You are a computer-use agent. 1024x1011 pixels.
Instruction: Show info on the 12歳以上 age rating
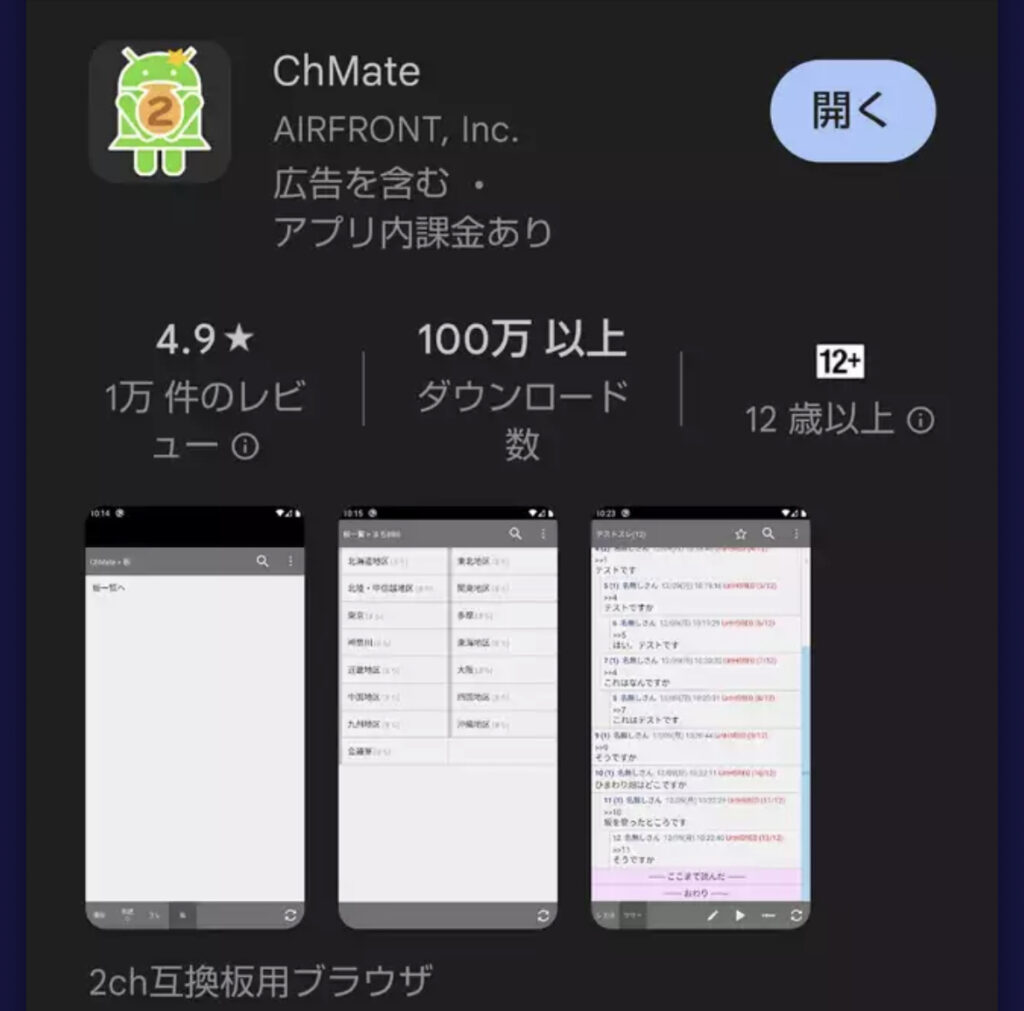[x=920, y=421]
